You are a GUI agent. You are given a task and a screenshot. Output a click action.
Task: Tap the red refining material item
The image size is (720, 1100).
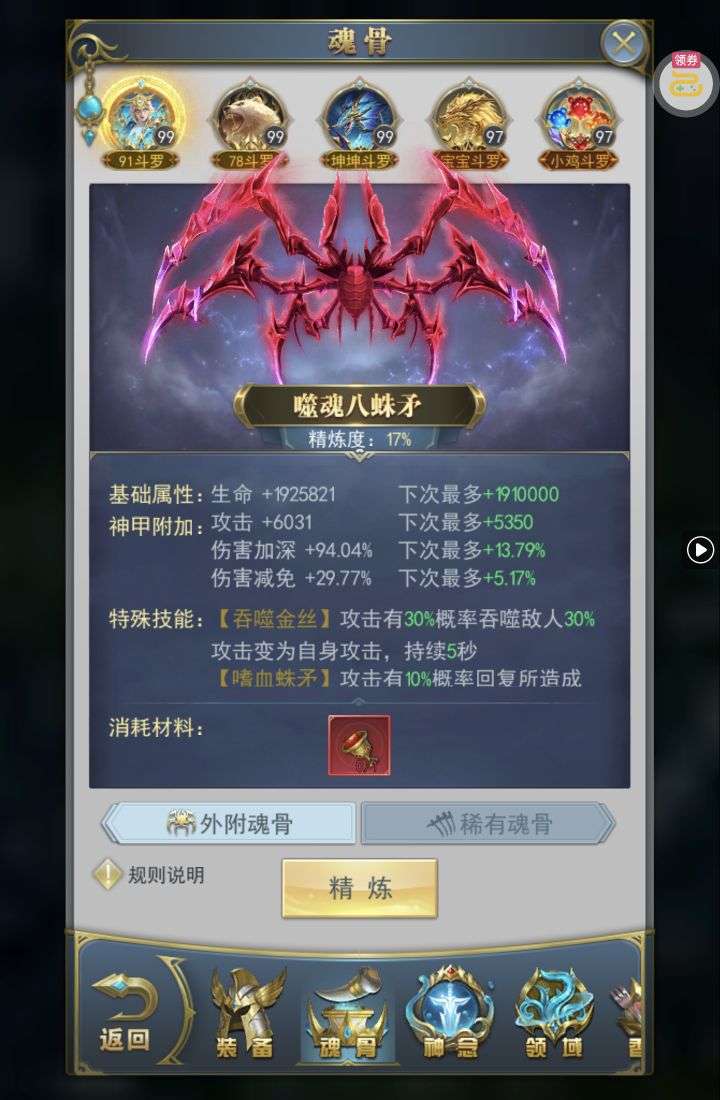coord(359,745)
